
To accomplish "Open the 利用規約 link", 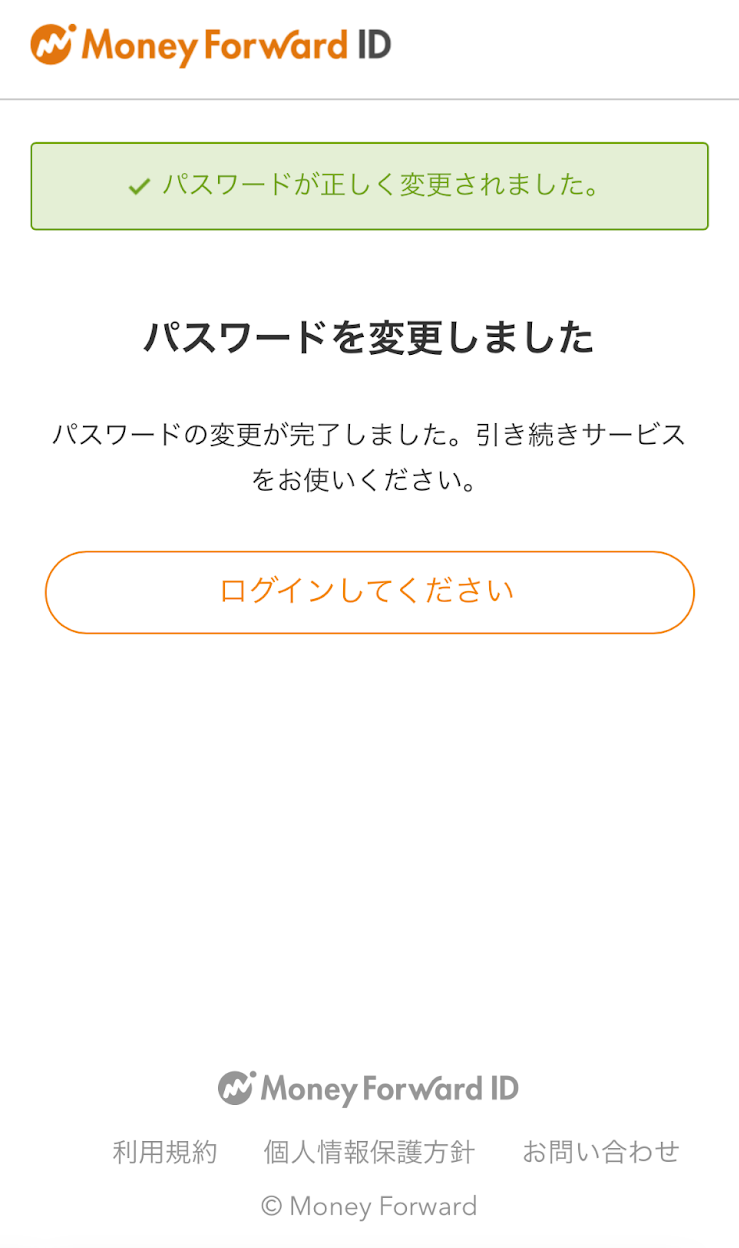I will 164,1152.
